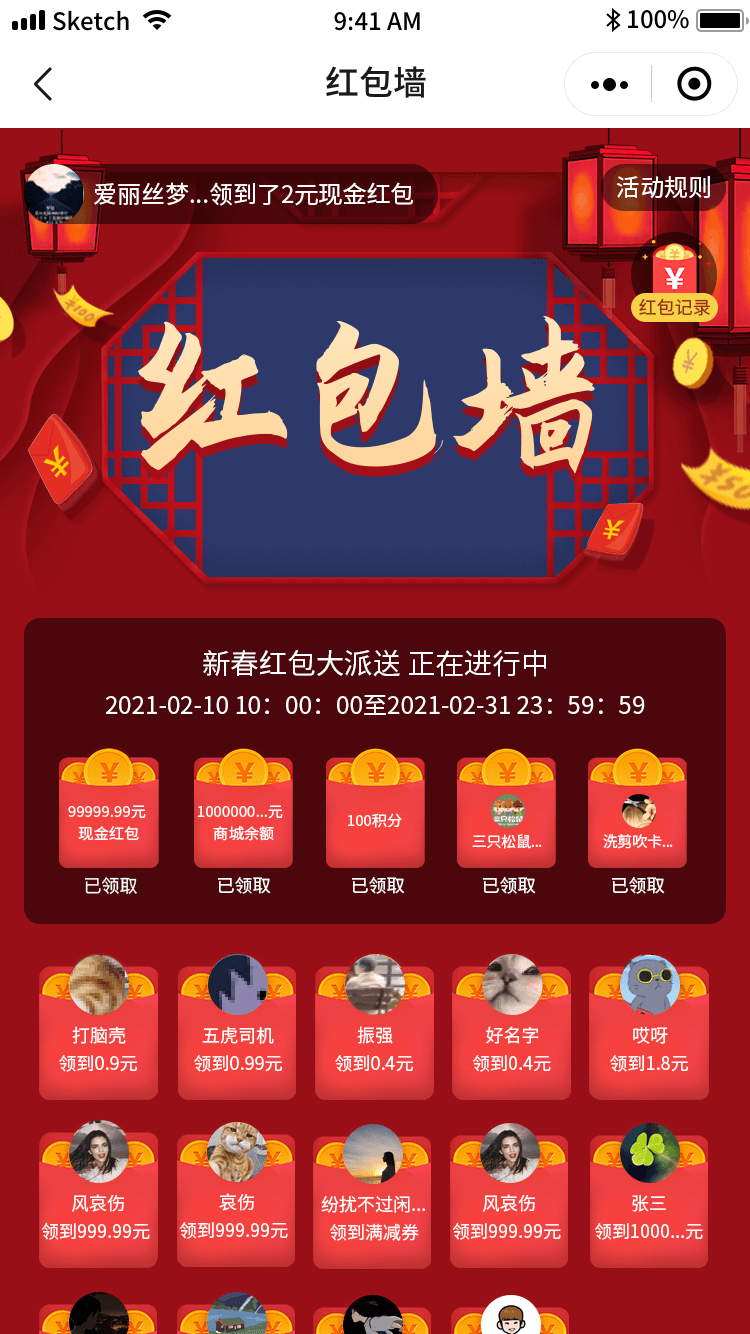This screenshot has width=750, height=1334.
Task: Go back from the 红包墙 page
Action: 43,84
